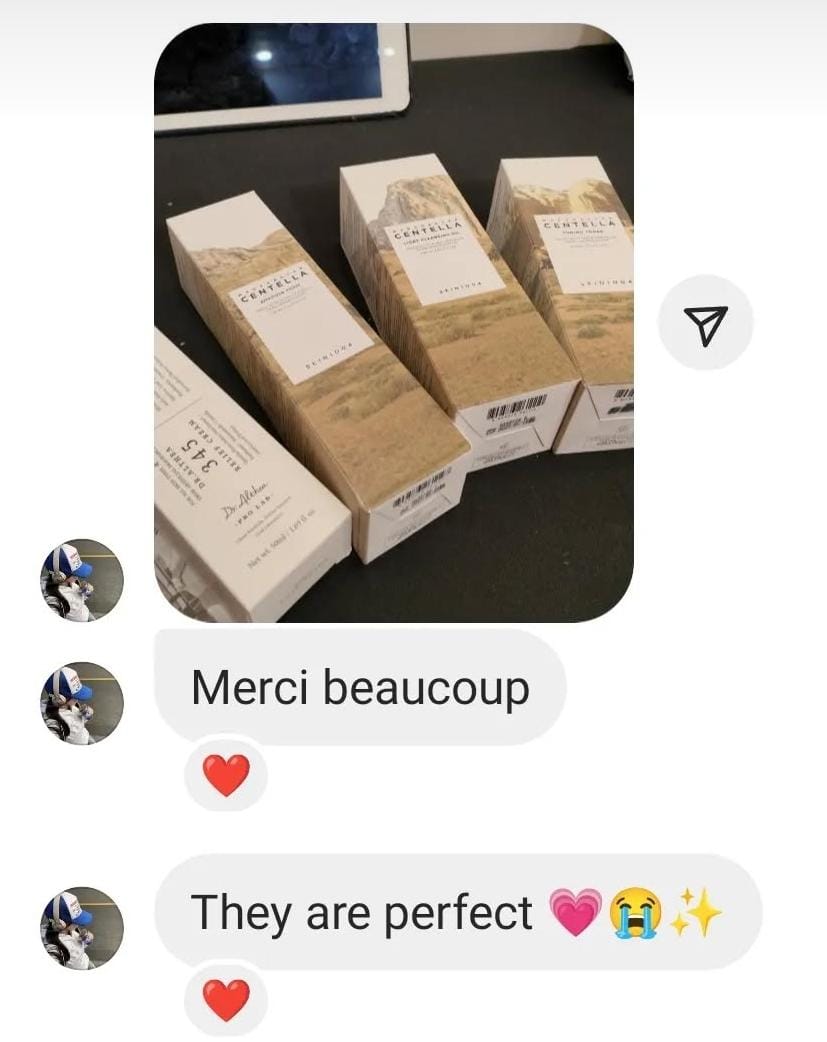Open the avatar beside They are perfect
827x1042 pixels.
[82, 928]
